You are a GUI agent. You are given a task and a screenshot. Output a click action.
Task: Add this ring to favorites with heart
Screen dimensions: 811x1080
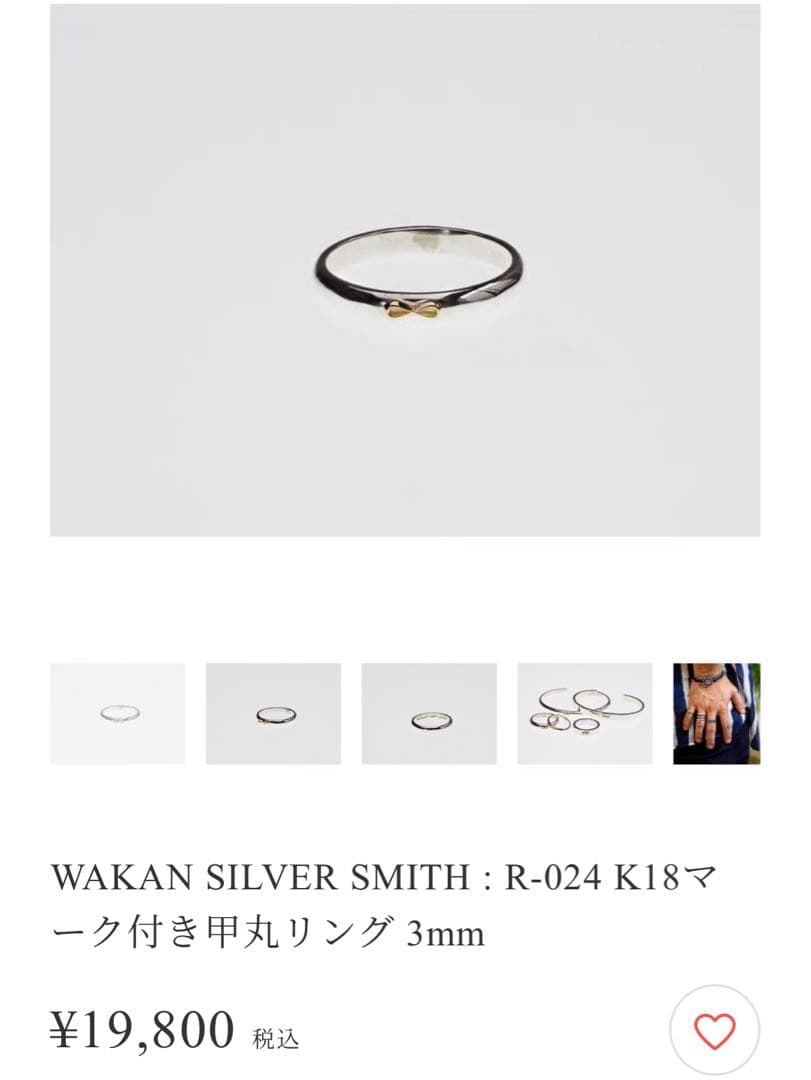pos(714,1030)
